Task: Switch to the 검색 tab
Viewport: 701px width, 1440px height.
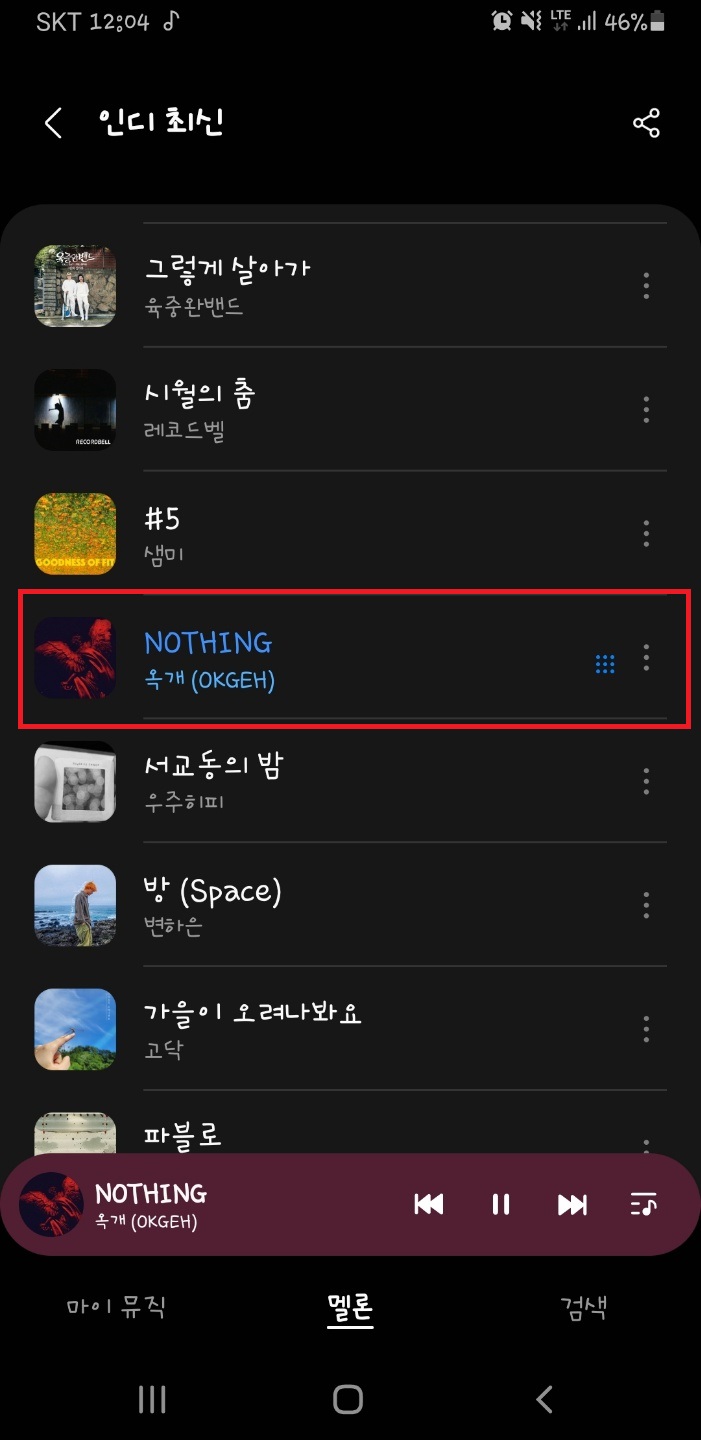Action: (584, 1306)
